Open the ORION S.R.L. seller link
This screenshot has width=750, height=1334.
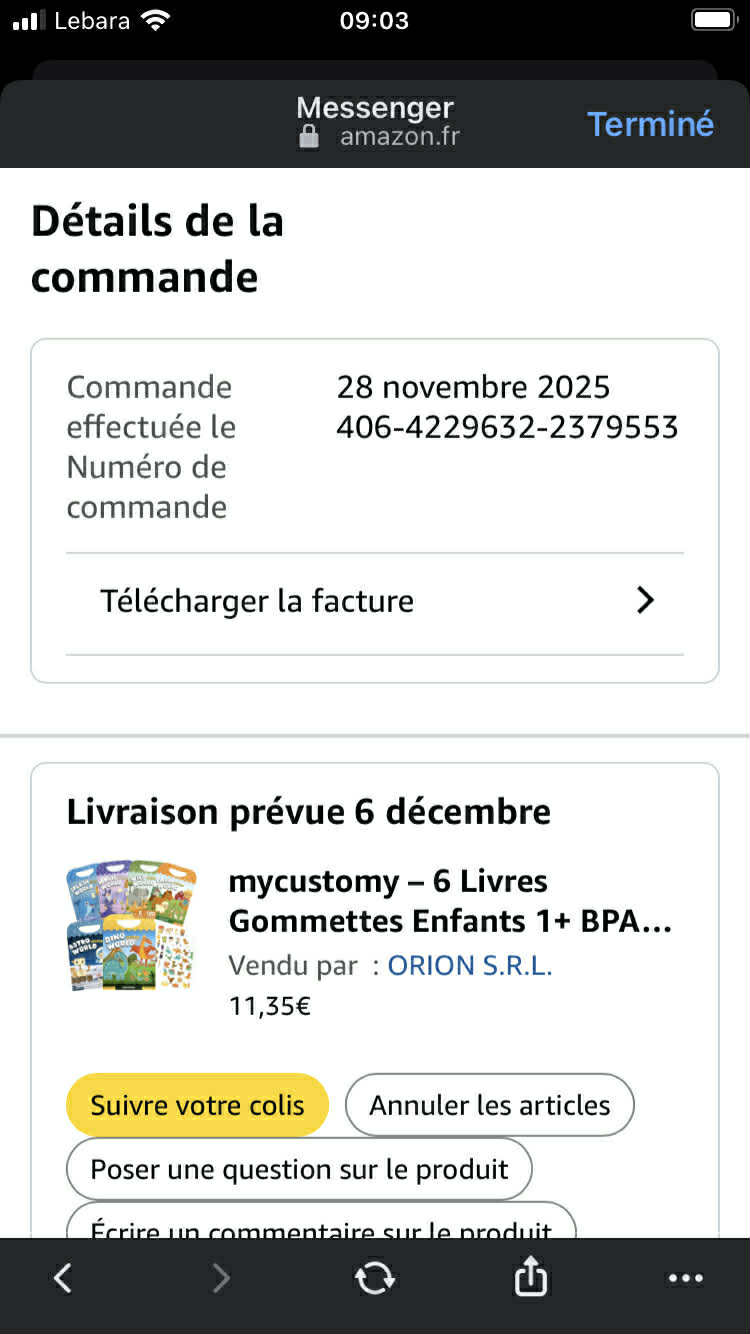[x=469, y=965]
